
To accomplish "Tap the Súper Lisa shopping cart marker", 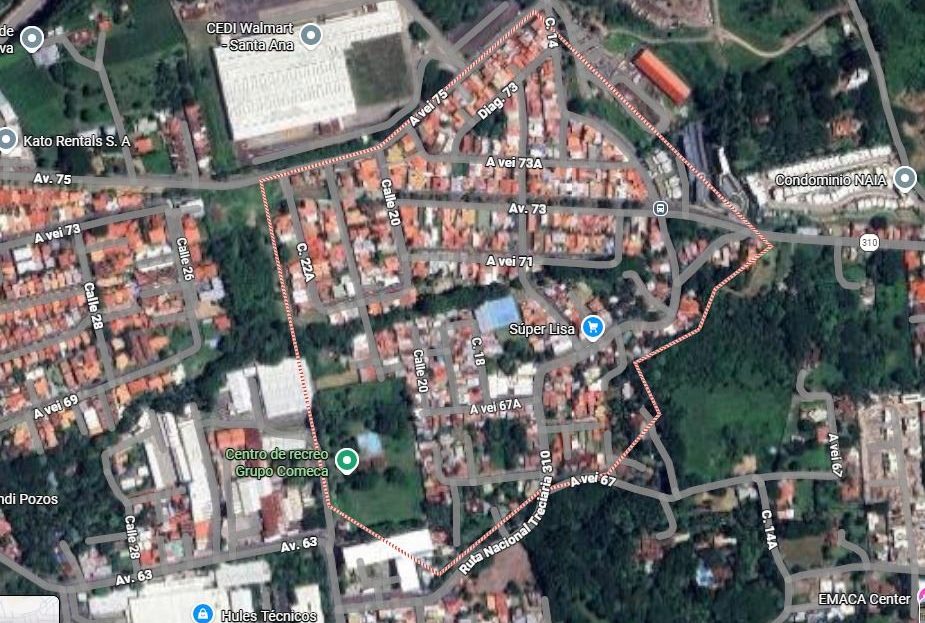I will (x=593, y=327).
